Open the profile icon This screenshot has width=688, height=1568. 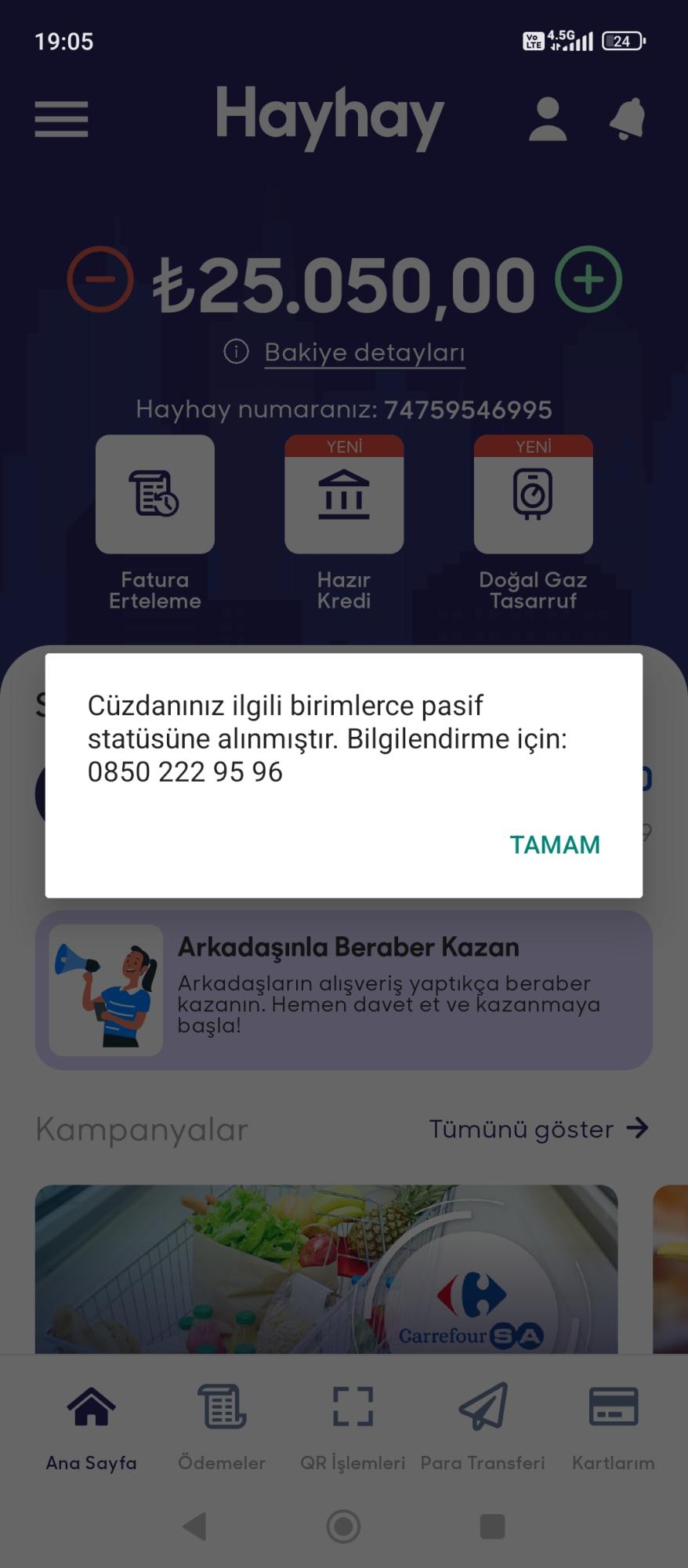(547, 119)
